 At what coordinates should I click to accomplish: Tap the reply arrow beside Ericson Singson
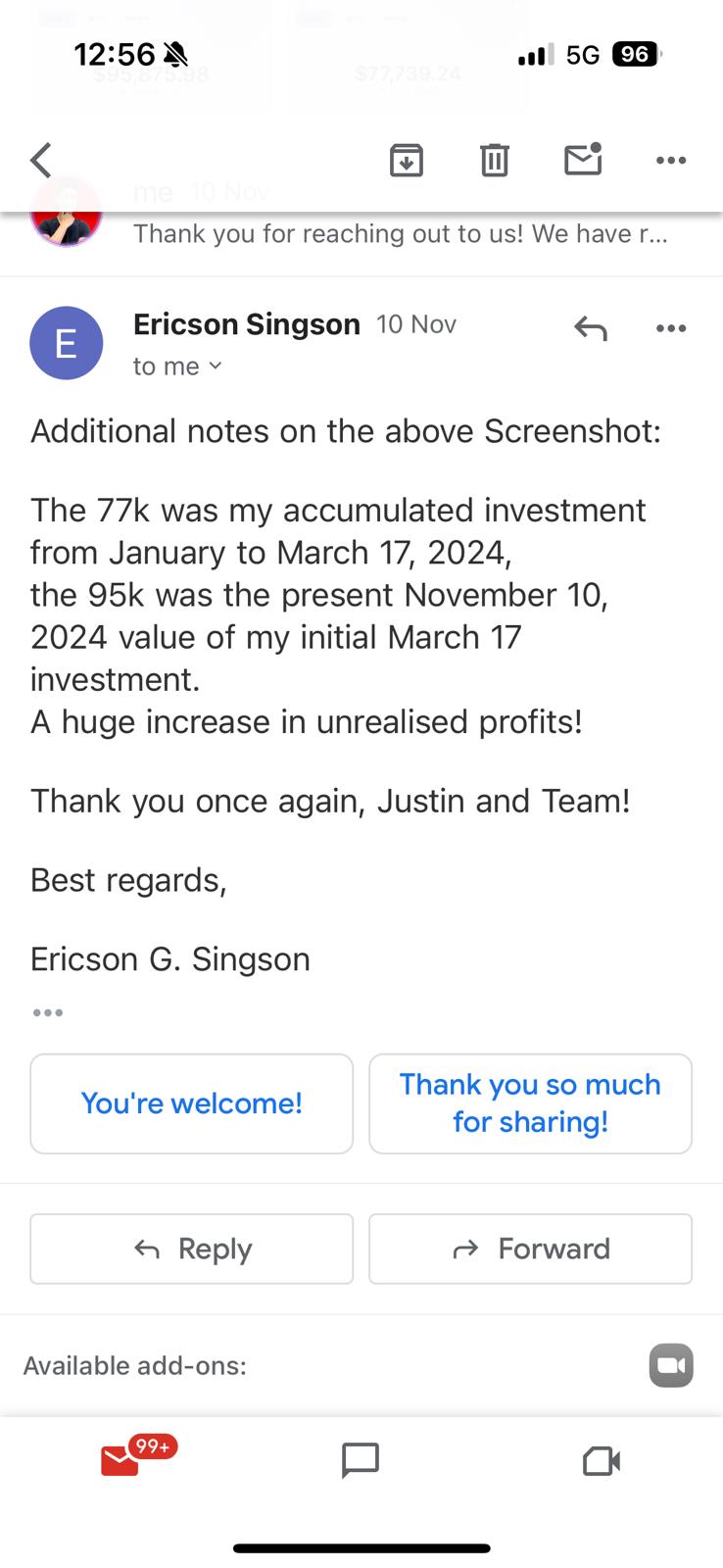[591, 328]
